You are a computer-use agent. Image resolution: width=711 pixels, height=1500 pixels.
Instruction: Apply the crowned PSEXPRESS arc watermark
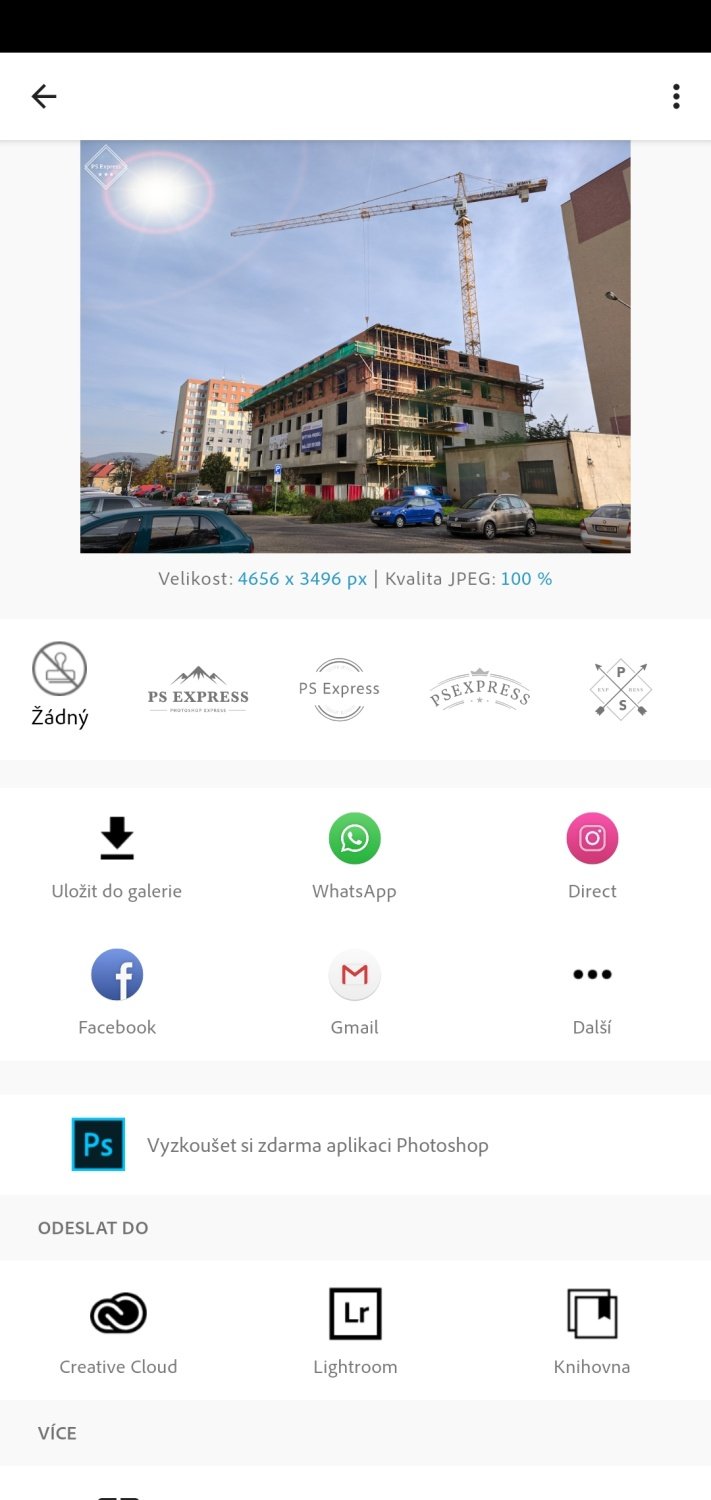(480, 689)
